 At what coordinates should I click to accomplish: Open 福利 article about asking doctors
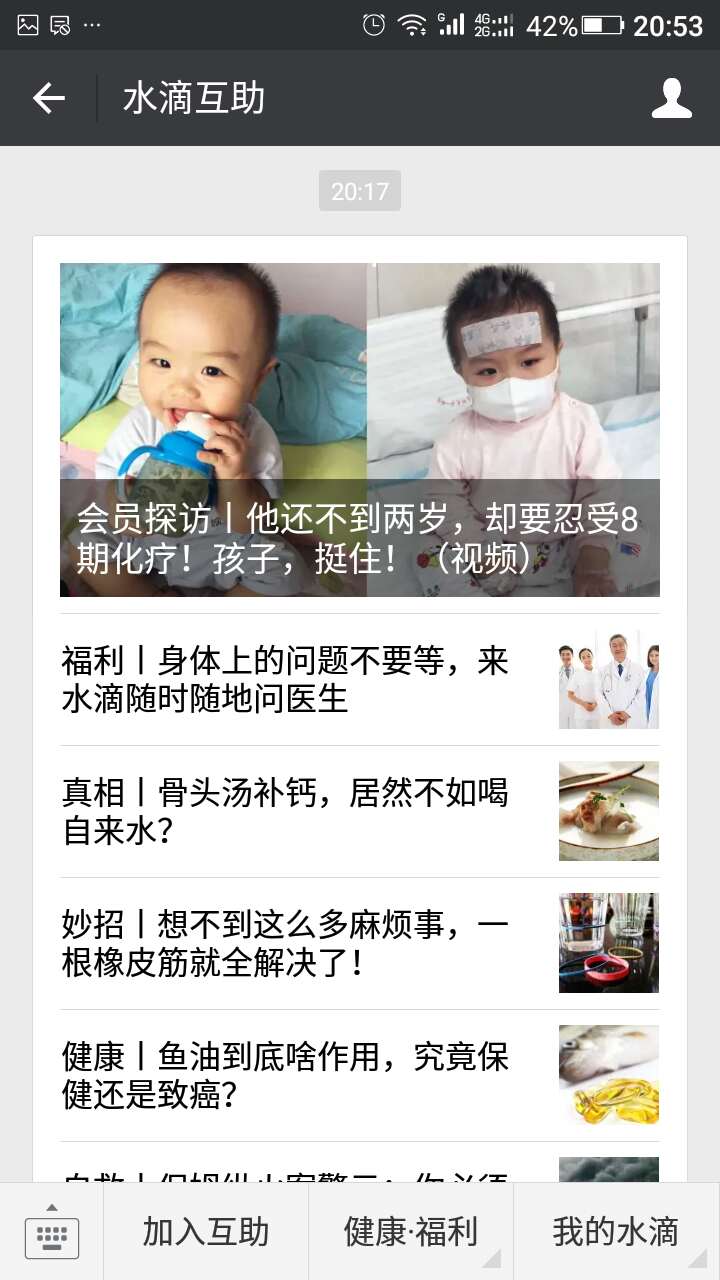point(360,679)
